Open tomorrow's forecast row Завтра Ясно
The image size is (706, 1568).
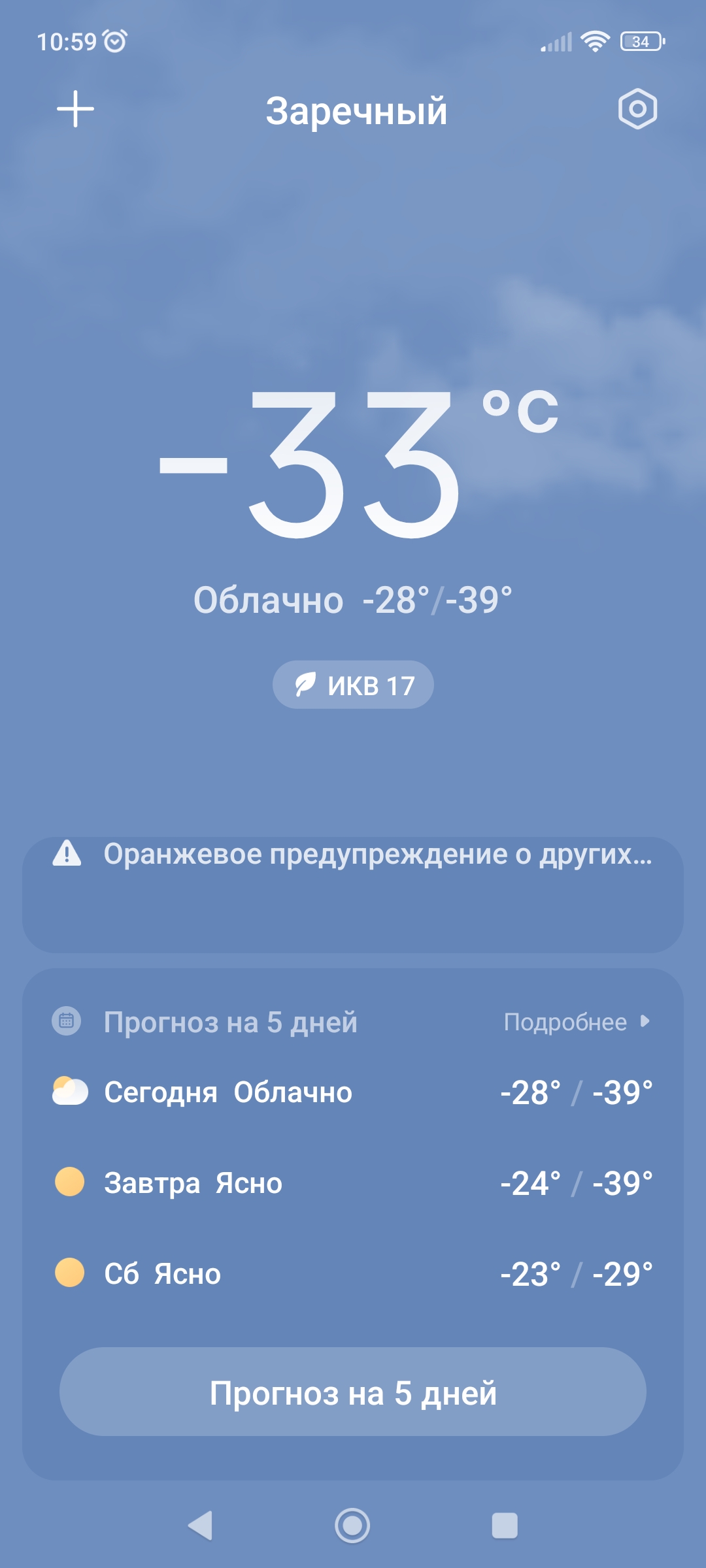pyautogui.click(x=353, y=1183)
